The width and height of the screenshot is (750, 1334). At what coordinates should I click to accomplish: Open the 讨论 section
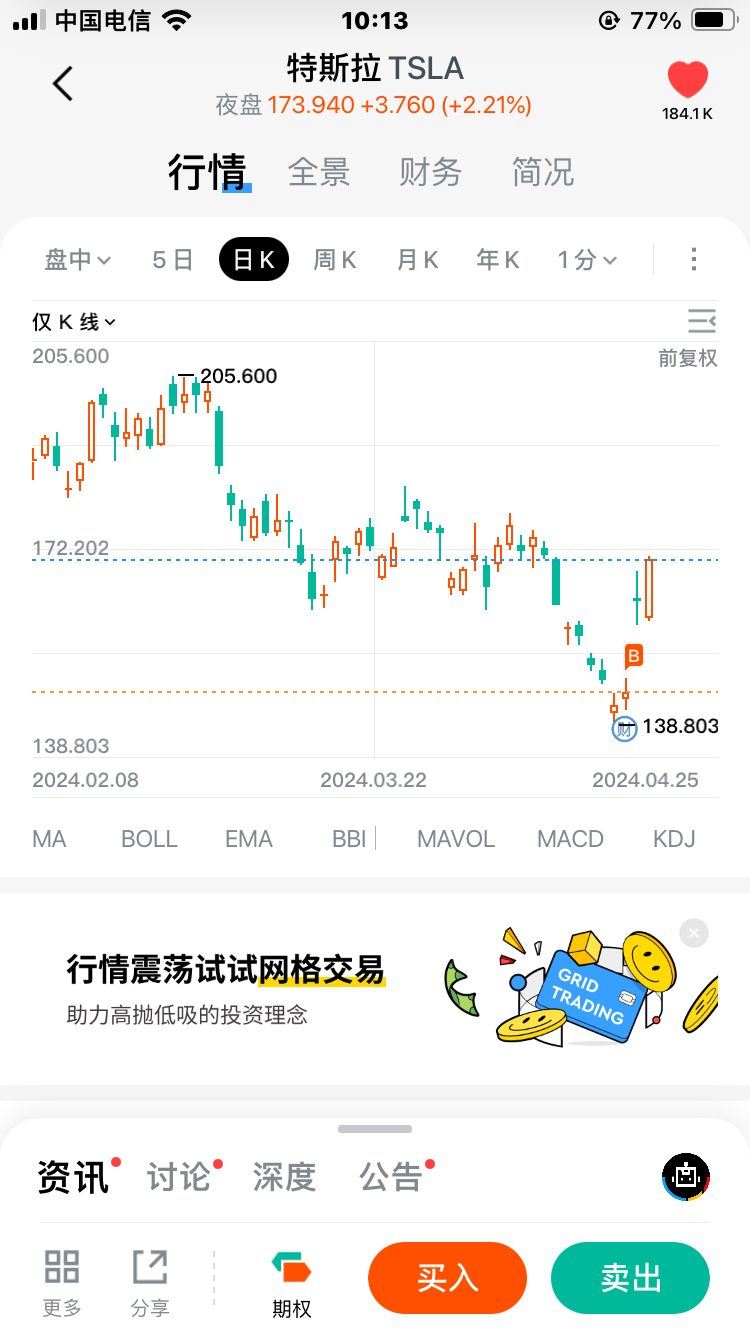click(x=180, y=1177)
